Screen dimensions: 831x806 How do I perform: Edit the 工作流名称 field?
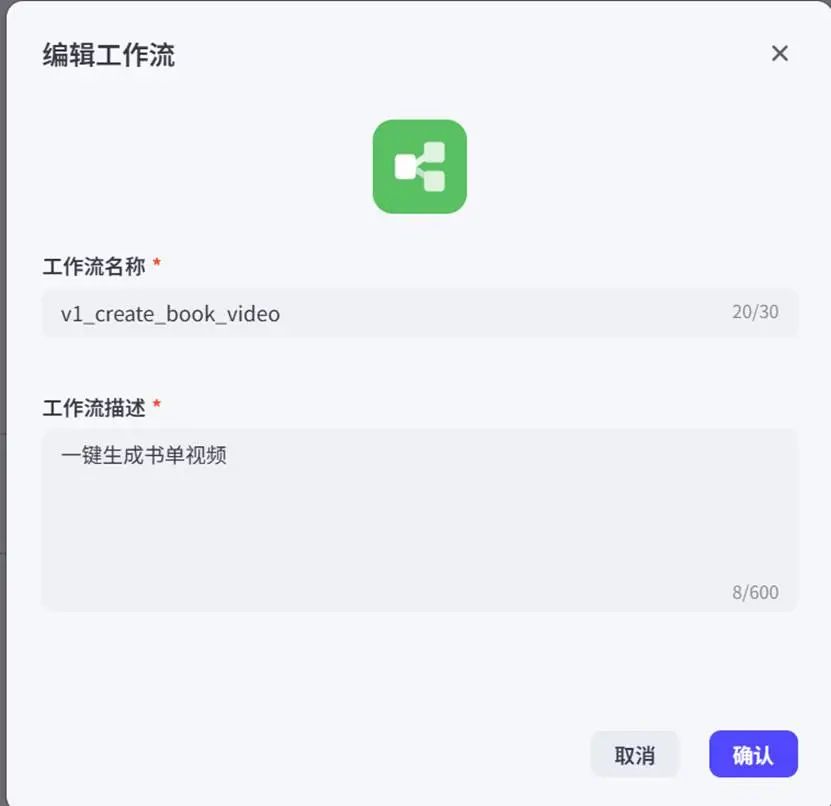pos(390,314)
